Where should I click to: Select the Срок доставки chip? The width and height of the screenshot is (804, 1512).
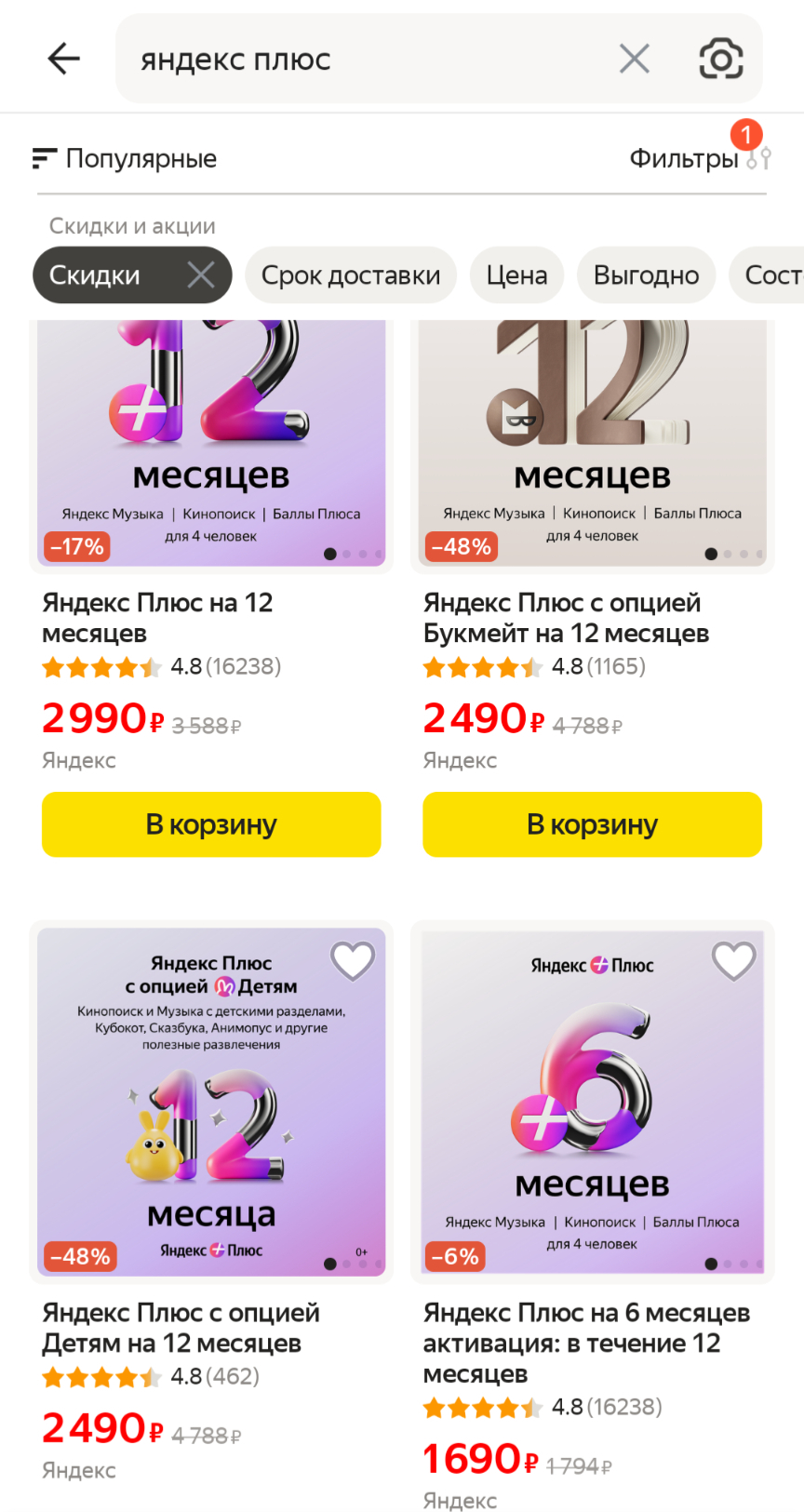tap(350, 275)
